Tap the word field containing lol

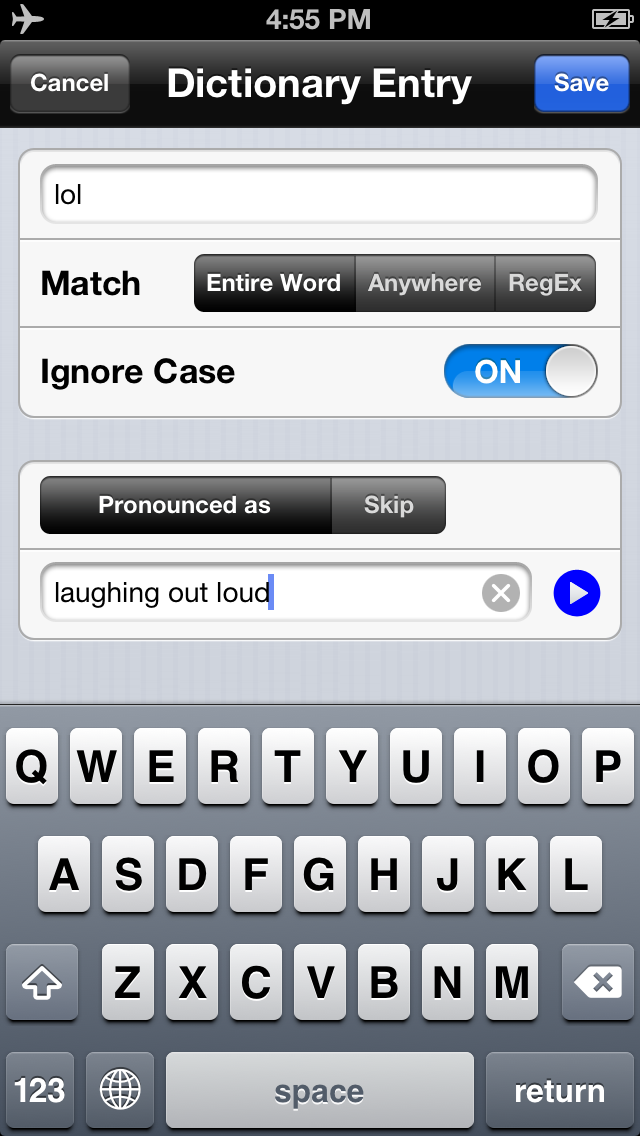coord(318,194)
